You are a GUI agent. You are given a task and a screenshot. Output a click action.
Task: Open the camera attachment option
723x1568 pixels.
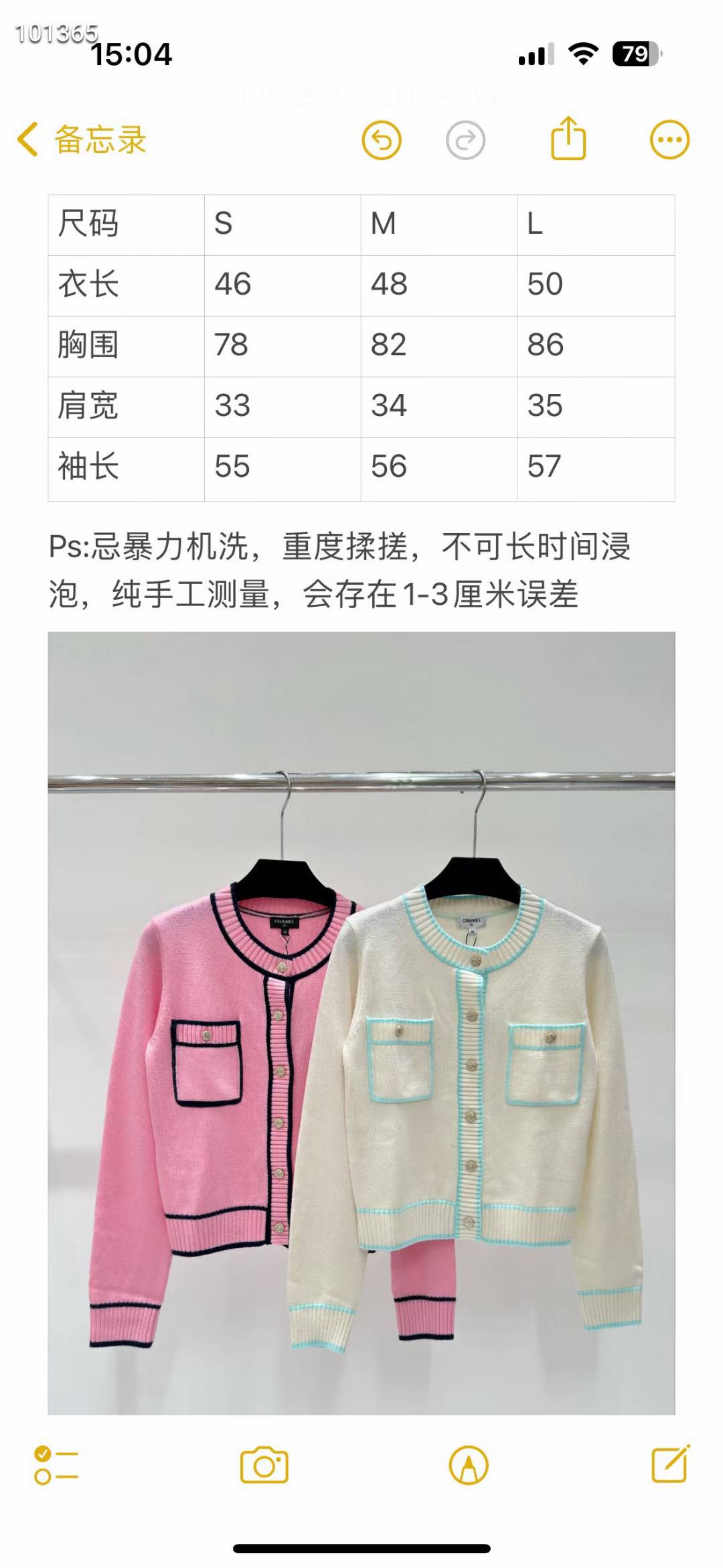[x=264, y=1465]
